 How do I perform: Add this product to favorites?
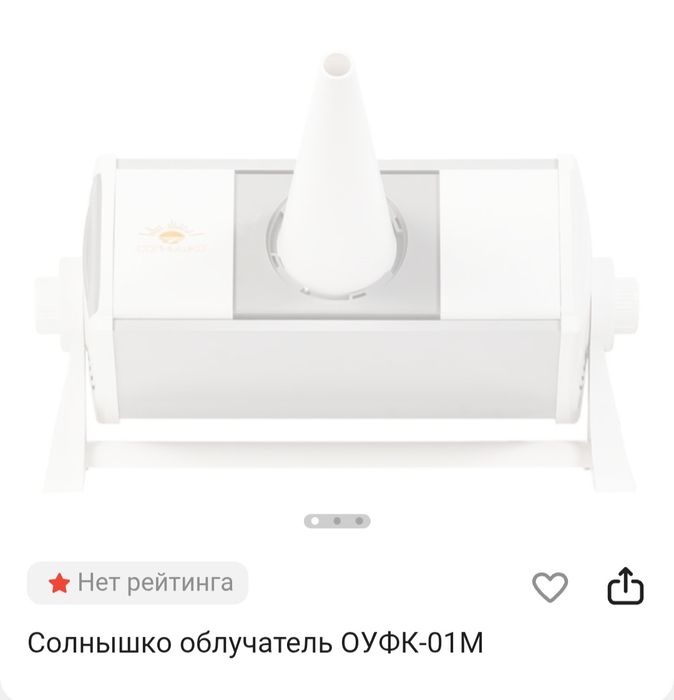pos(550,586)
